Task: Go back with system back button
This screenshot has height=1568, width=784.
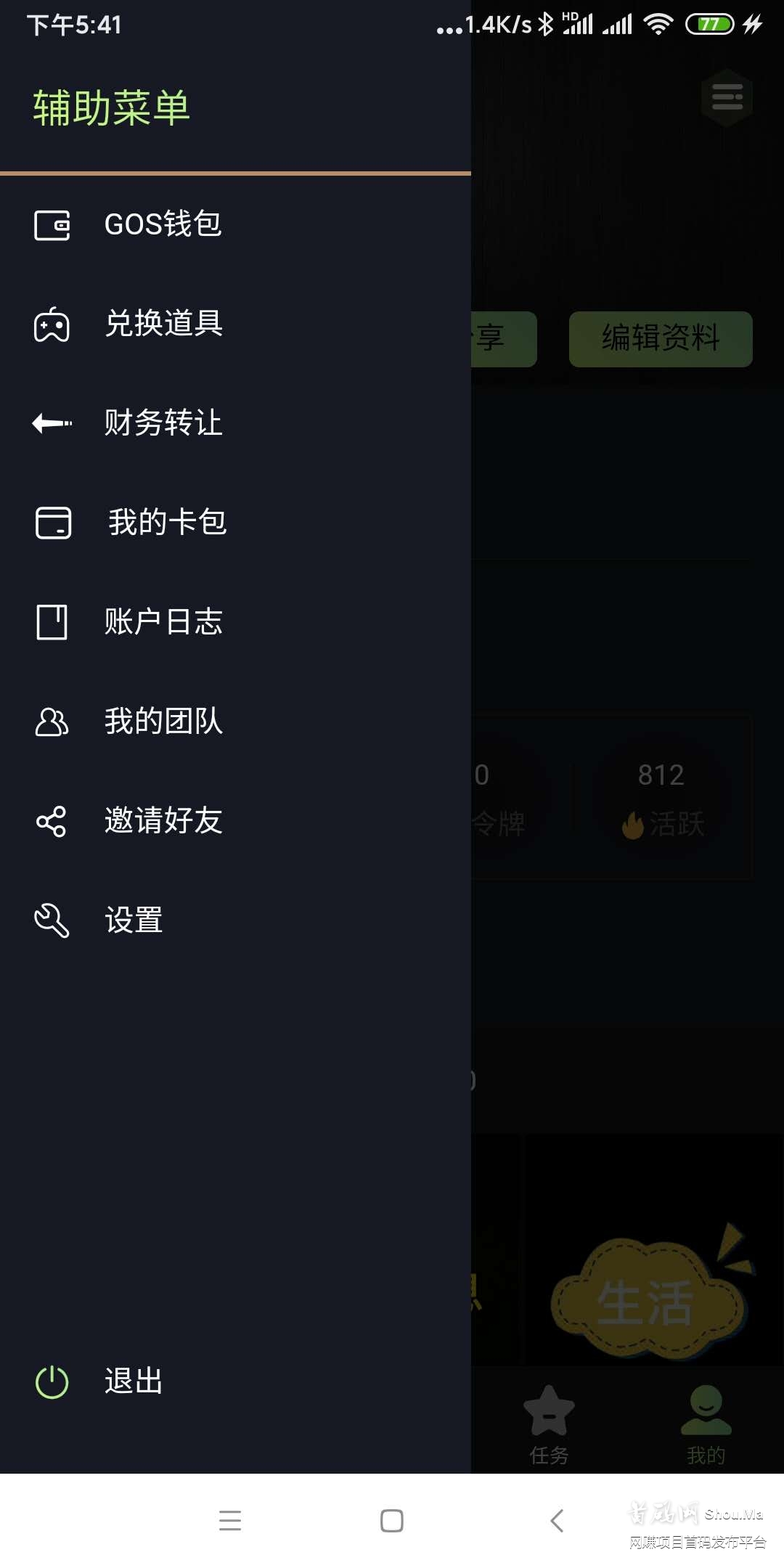Action: pyautogui.click(x=557, y=1520)
